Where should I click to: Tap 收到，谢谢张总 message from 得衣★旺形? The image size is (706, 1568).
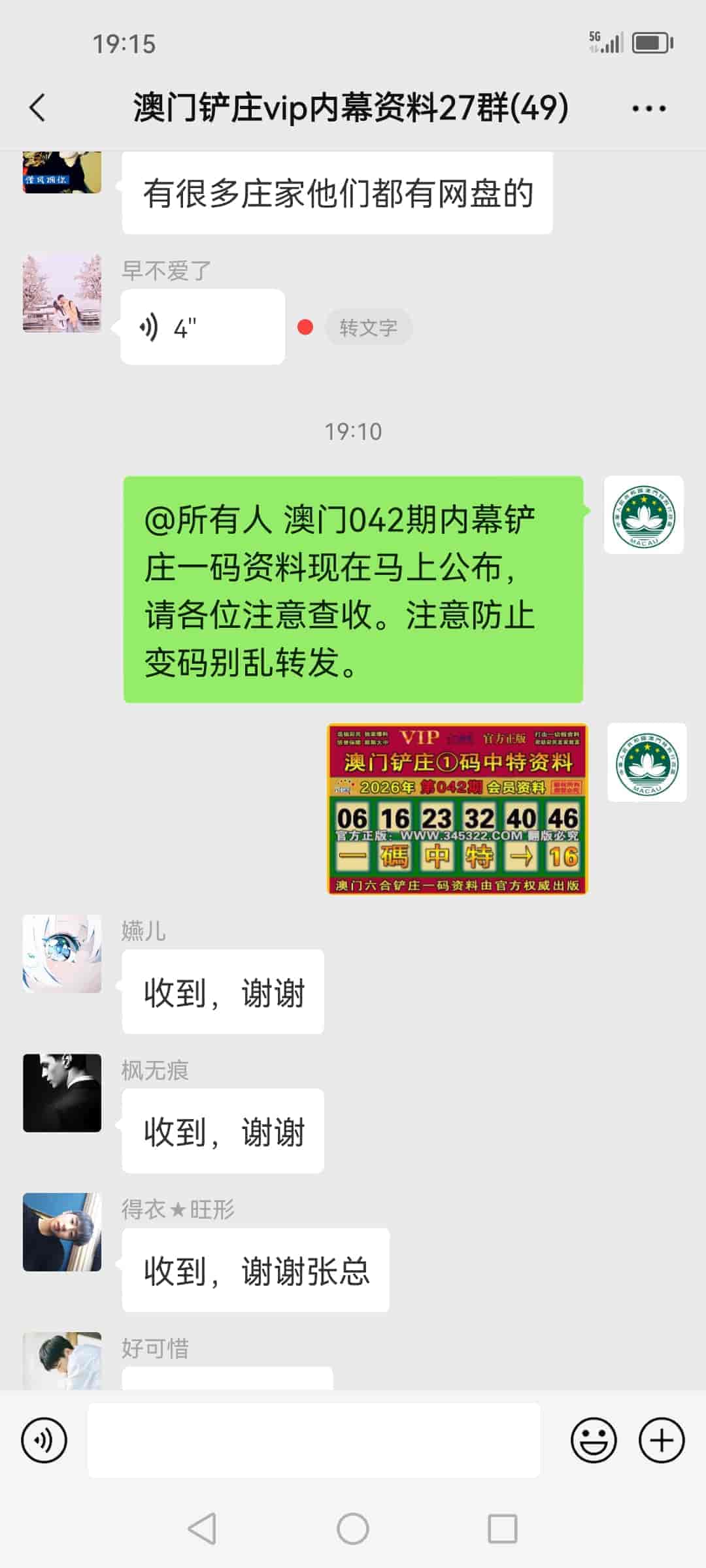pos(255,1269)
